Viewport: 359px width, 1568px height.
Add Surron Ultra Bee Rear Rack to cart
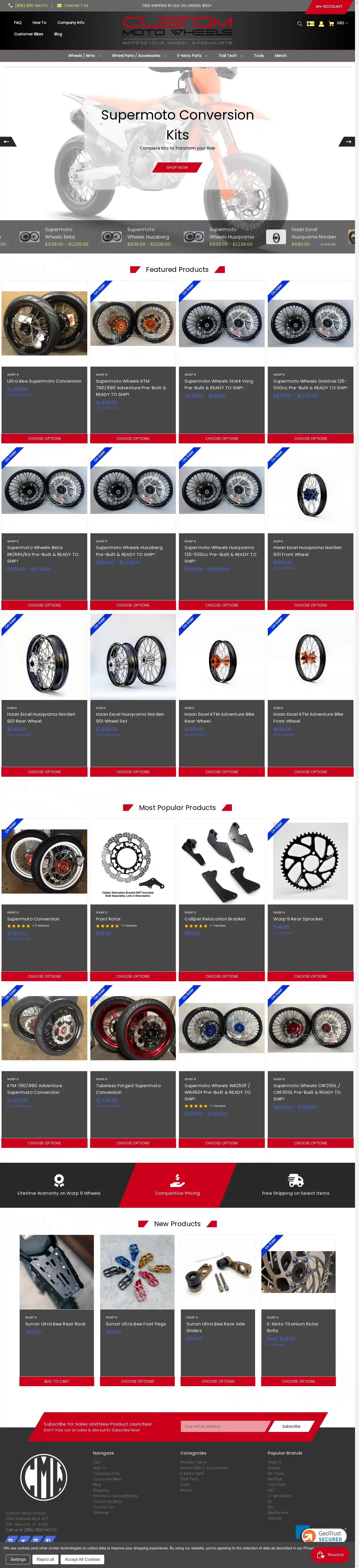56,1381
